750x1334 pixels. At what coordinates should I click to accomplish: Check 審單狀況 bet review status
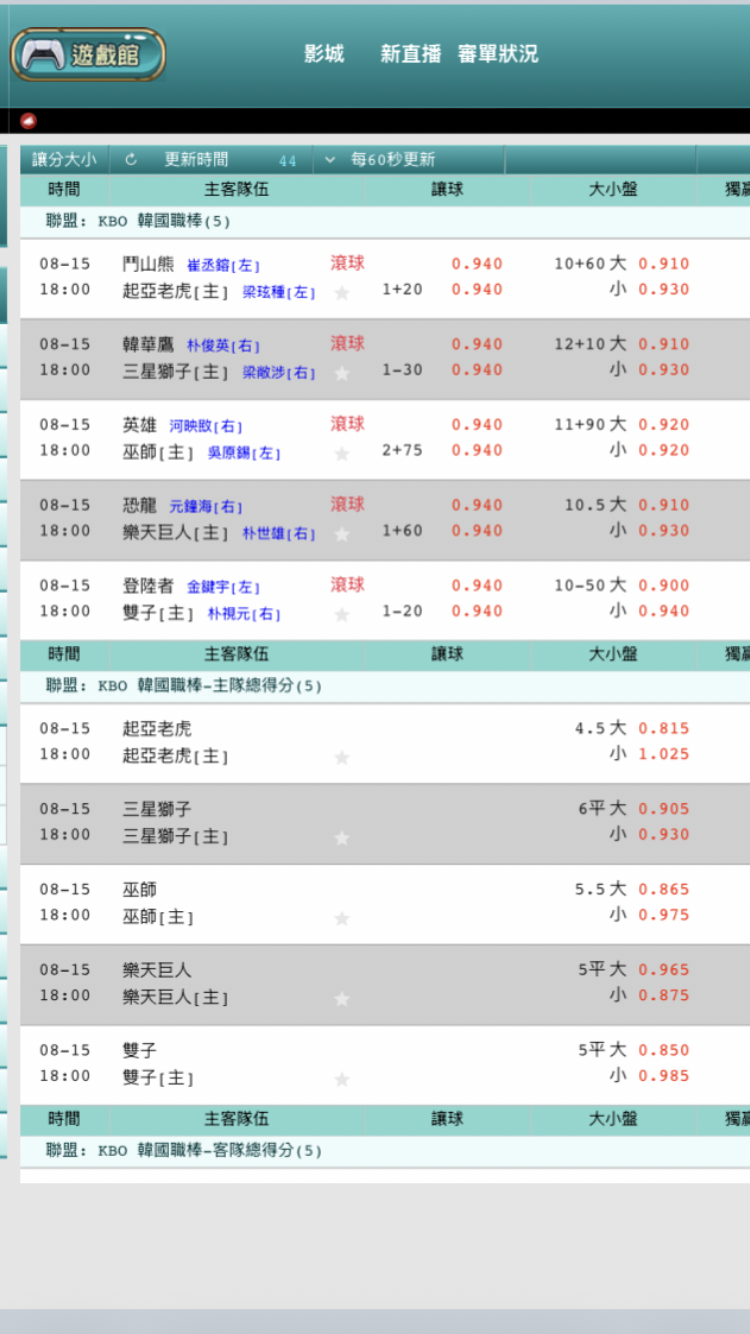(498, 54)
